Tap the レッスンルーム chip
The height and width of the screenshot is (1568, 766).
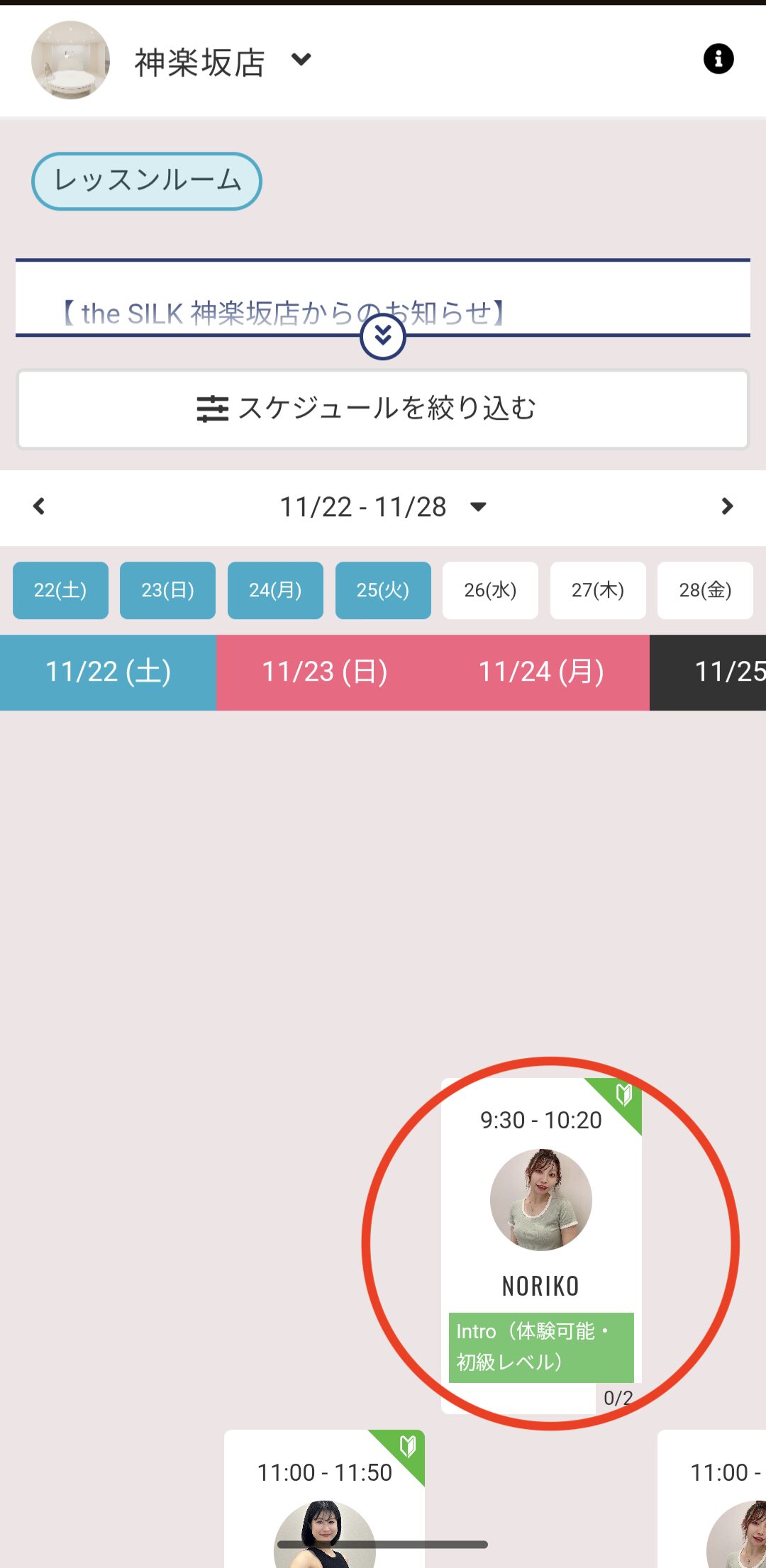click(147, 182)
